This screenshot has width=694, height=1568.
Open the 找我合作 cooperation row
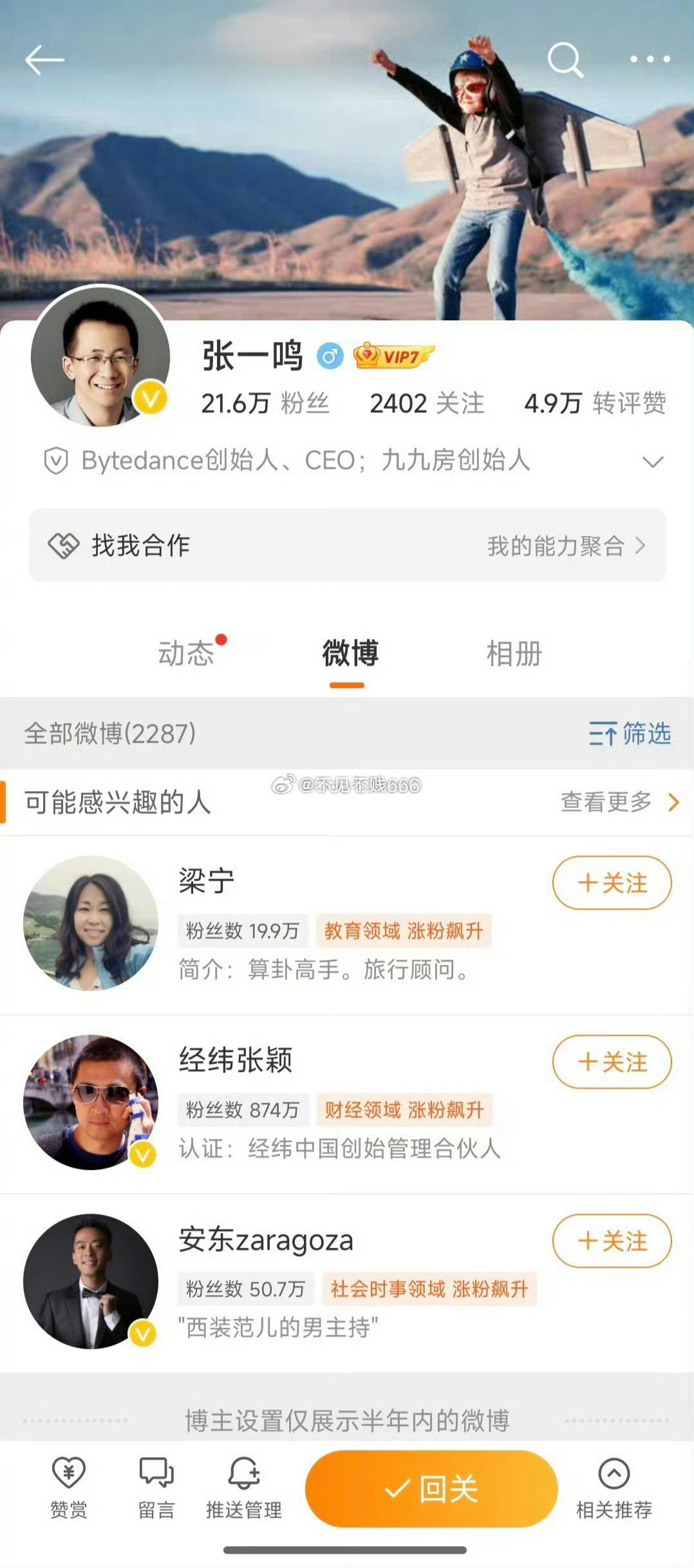click(x=347, y=546)
